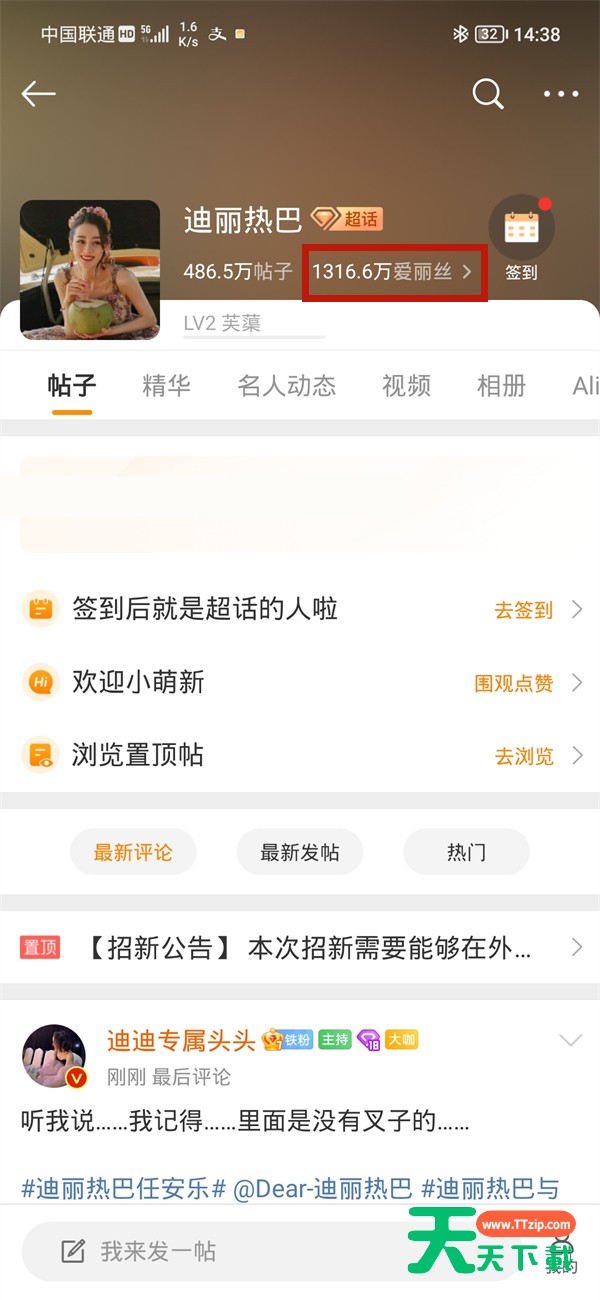
Task: Open the three-dot overflow menu
Action: 561,94
